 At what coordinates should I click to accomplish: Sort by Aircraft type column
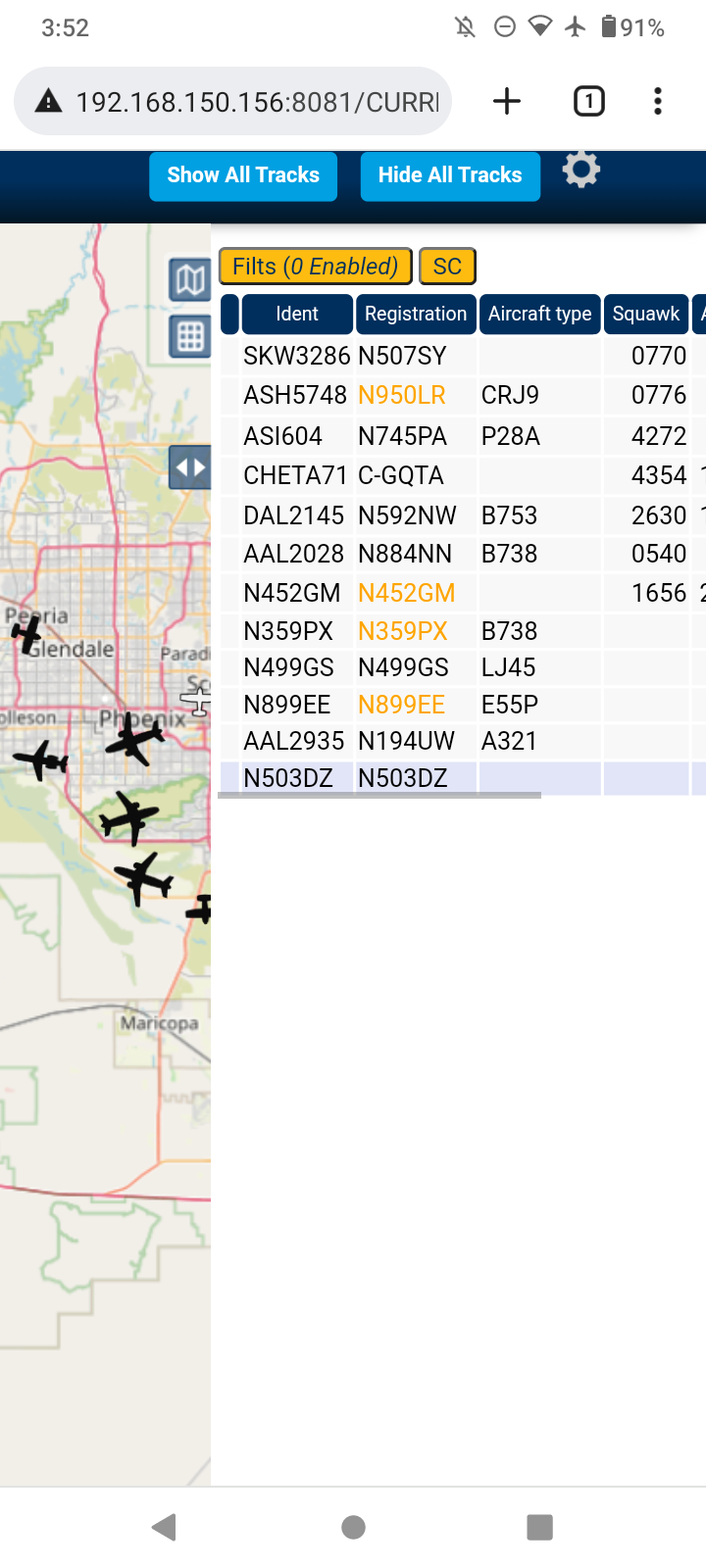pos(539,314)
